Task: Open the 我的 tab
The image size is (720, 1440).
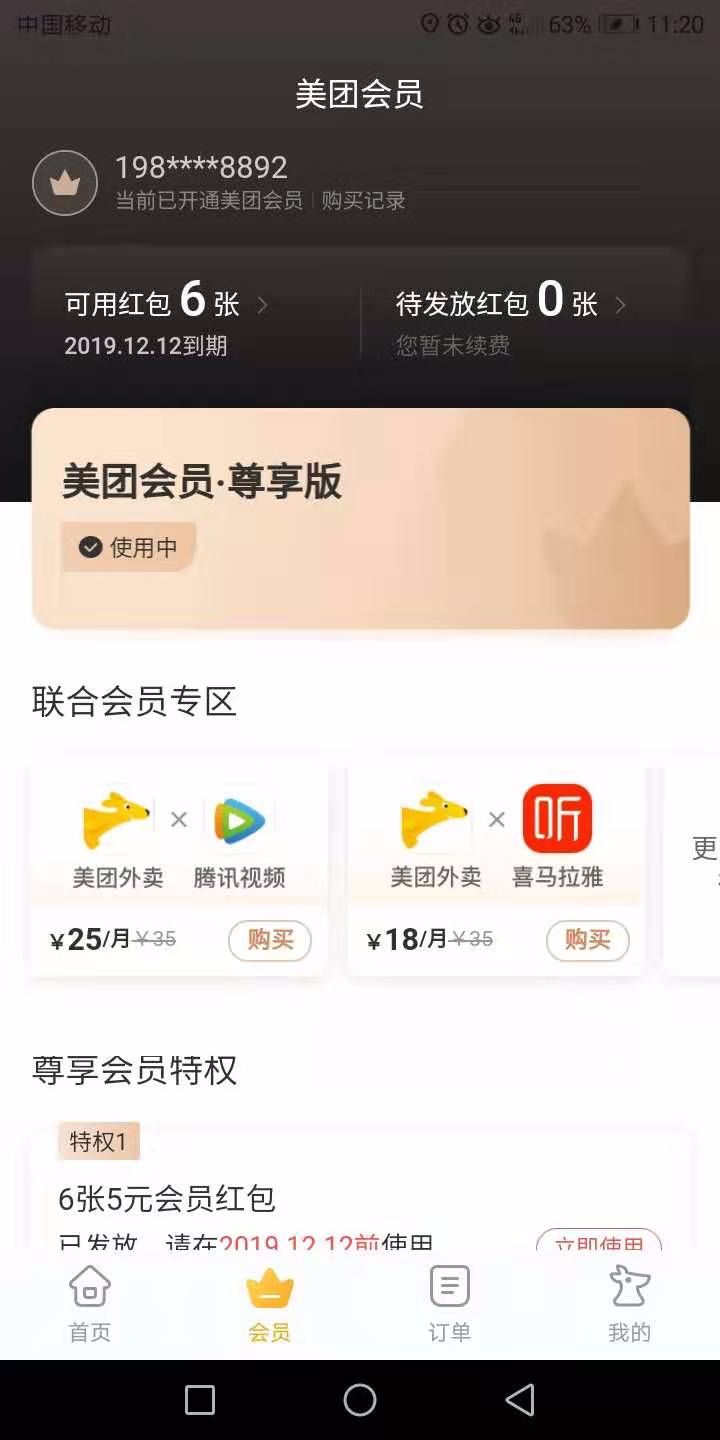Action: coord(630,1304)
